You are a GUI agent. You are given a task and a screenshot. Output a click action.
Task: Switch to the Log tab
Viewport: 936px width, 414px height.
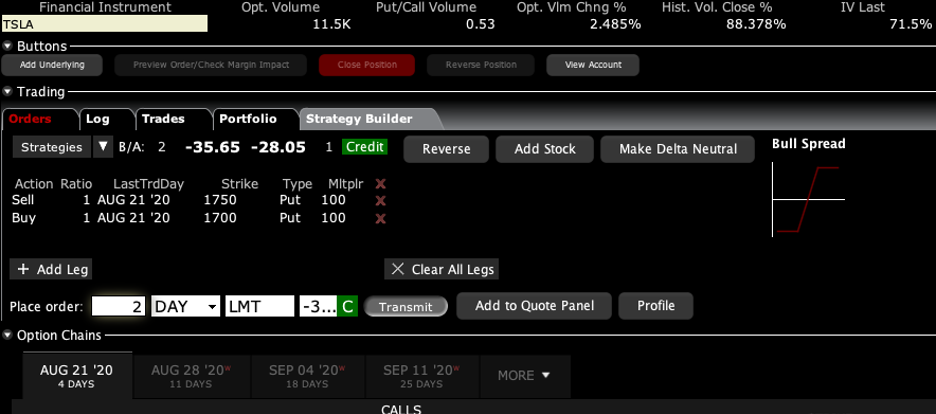(98, 119)
